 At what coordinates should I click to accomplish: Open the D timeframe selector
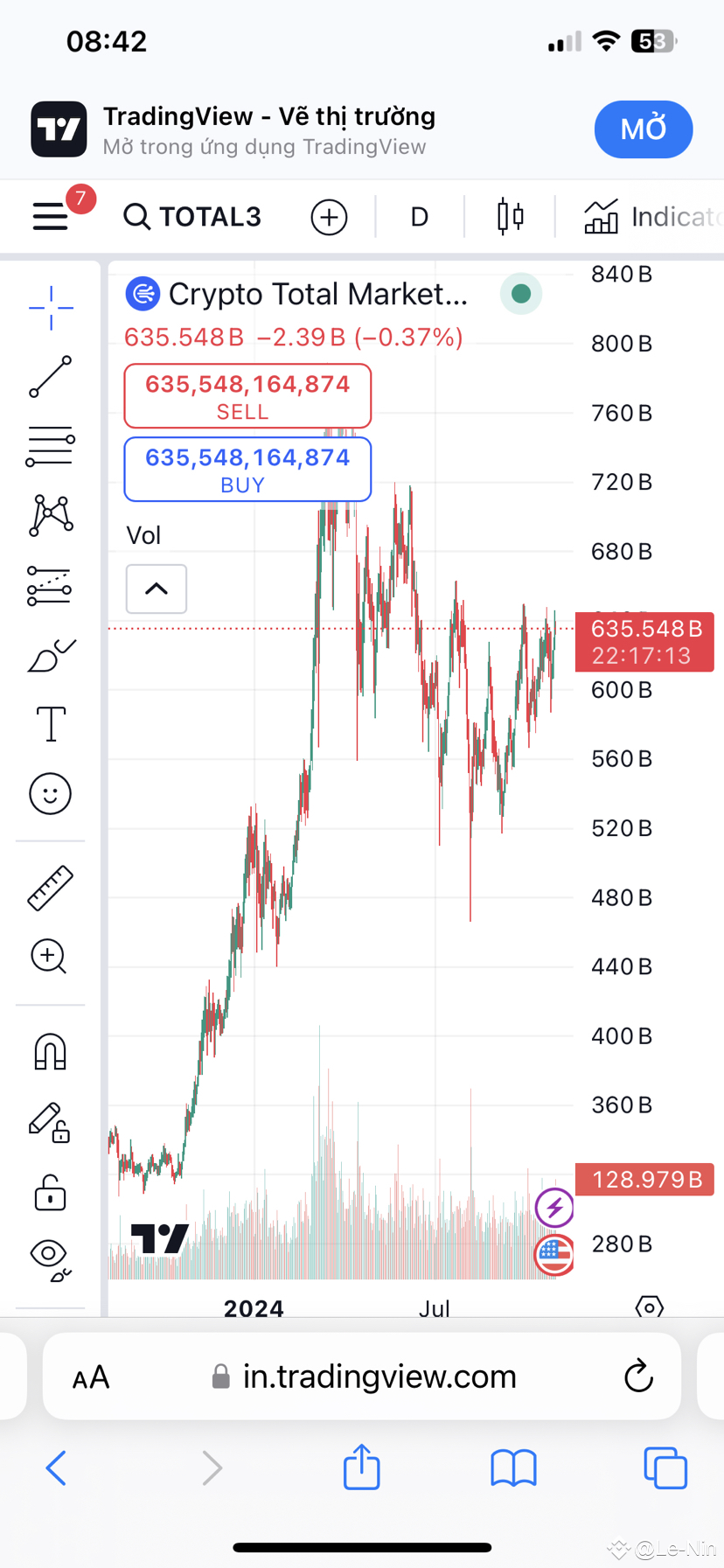[x=418, y=216]
